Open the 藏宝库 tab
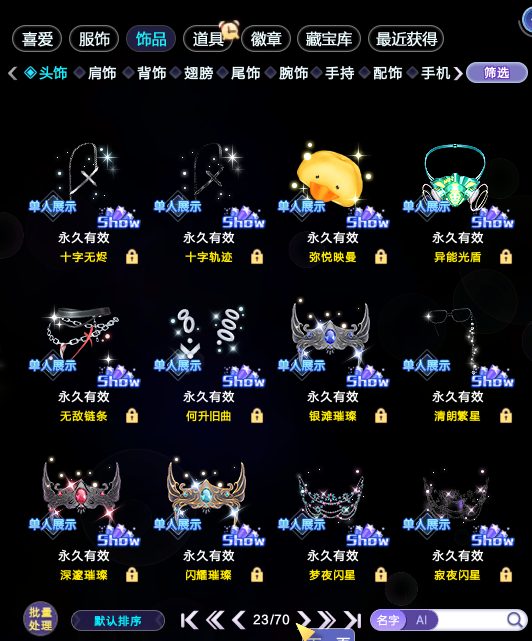Screen dimensions: 532x641 tap(329, 39)
